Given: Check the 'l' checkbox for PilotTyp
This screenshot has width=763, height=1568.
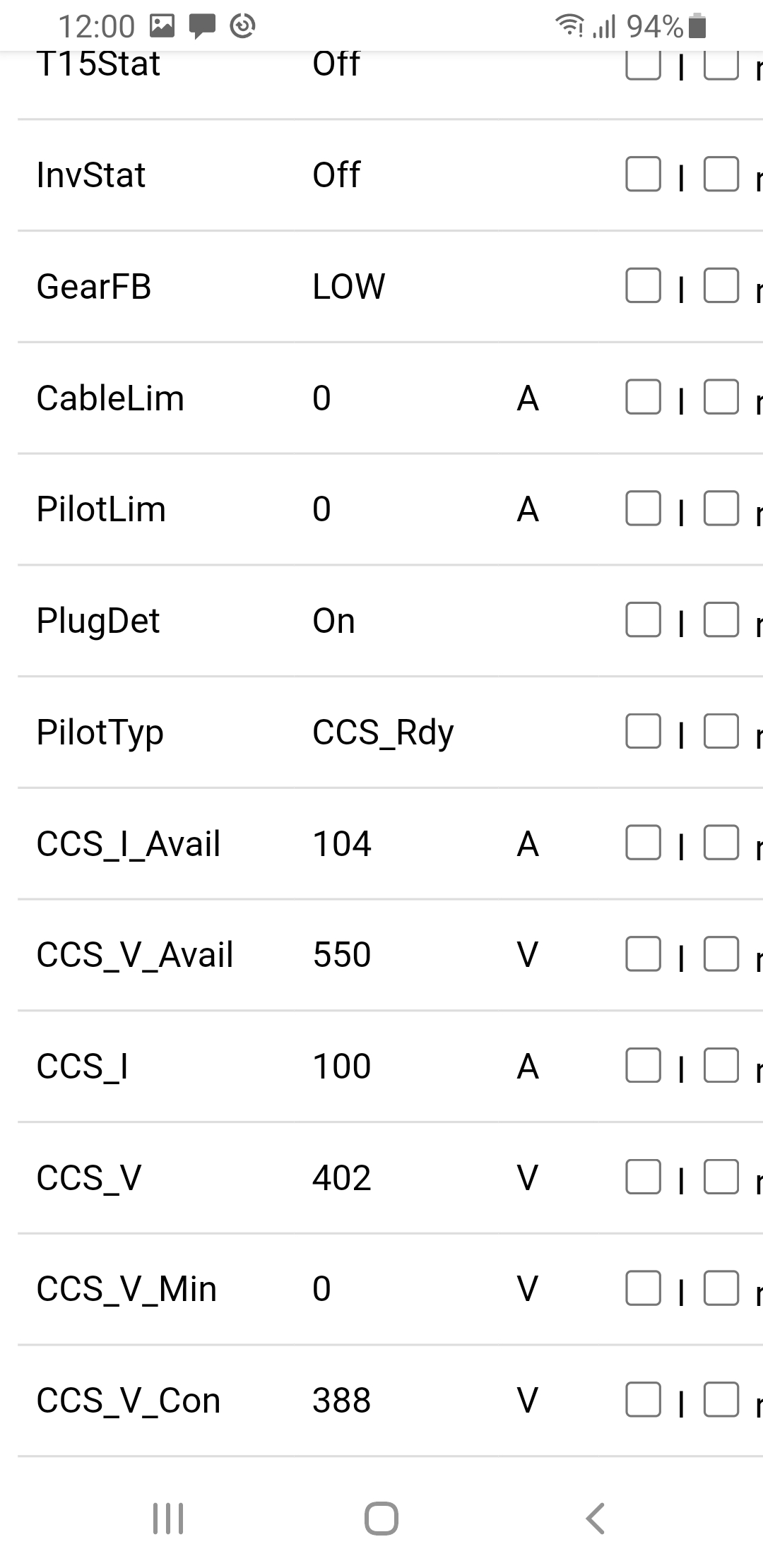Looking at the screenshot, I should coord(643,731).
